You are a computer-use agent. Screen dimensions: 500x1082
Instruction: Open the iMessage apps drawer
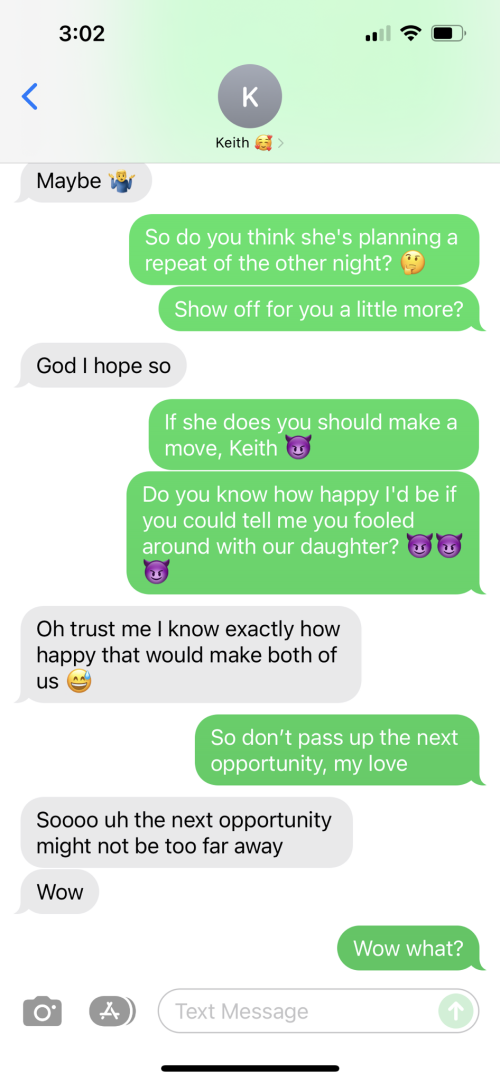pos(112,1011)
